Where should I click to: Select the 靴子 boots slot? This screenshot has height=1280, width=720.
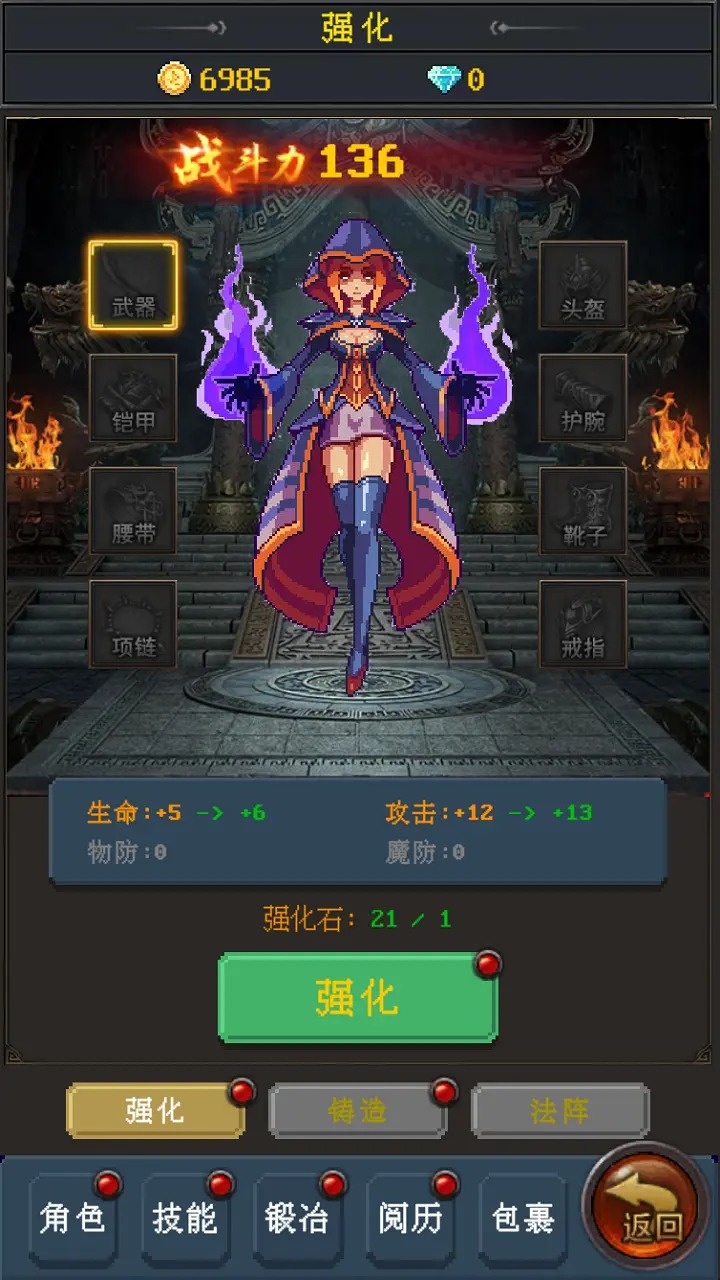point(583,511)
